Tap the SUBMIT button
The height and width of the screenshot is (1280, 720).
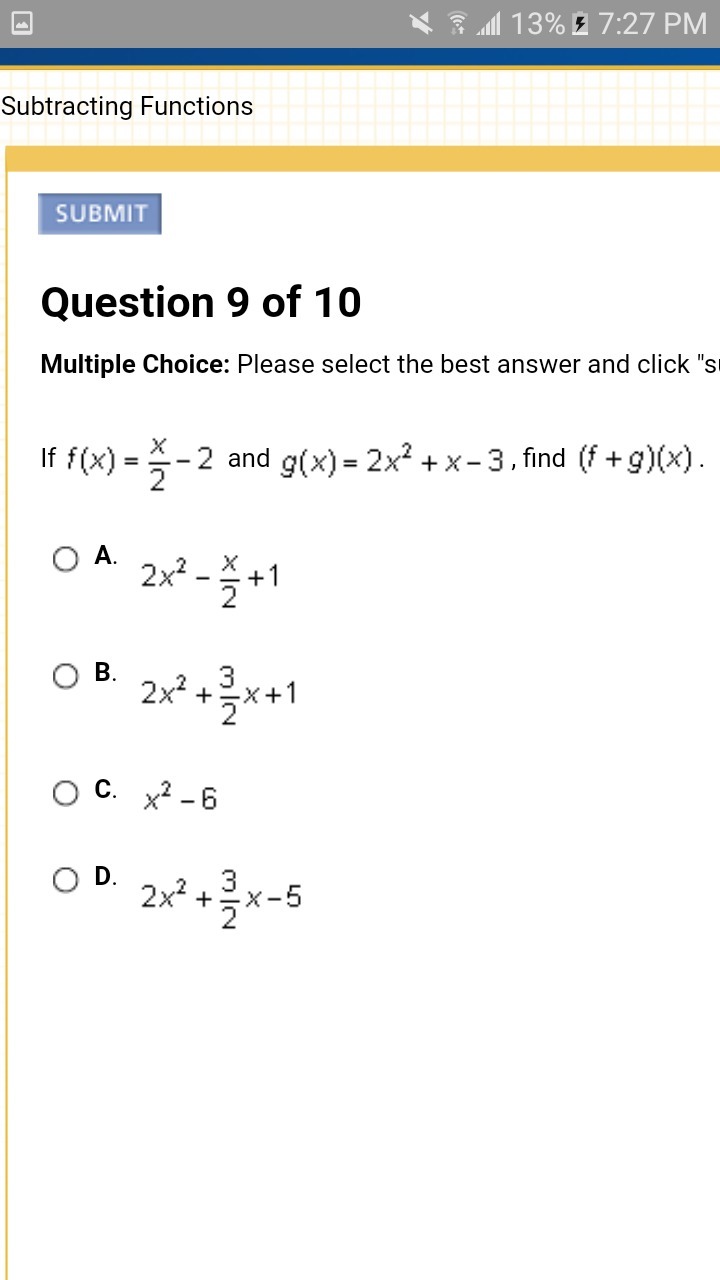(99, 214)
